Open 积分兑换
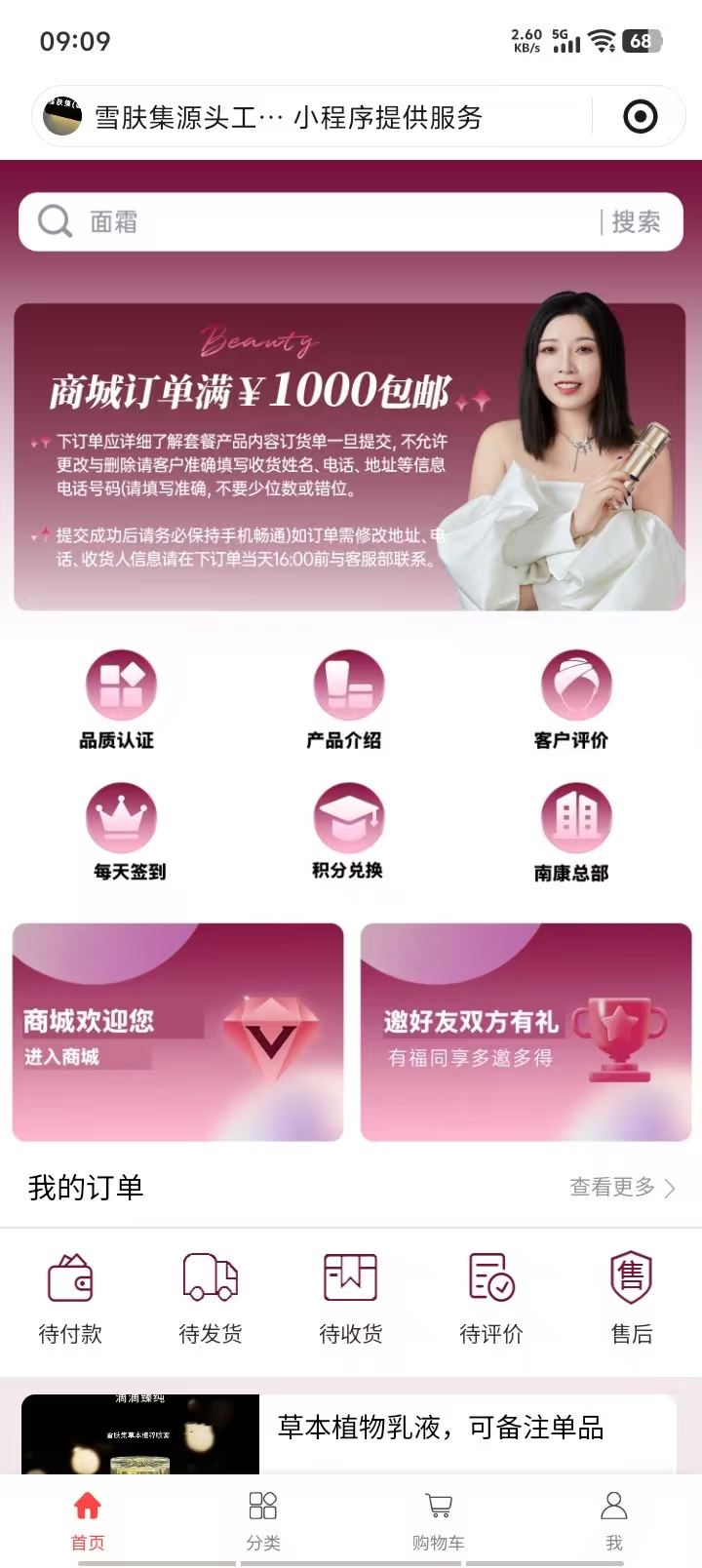Screen dimensions: 702x1568 (347, 831)
